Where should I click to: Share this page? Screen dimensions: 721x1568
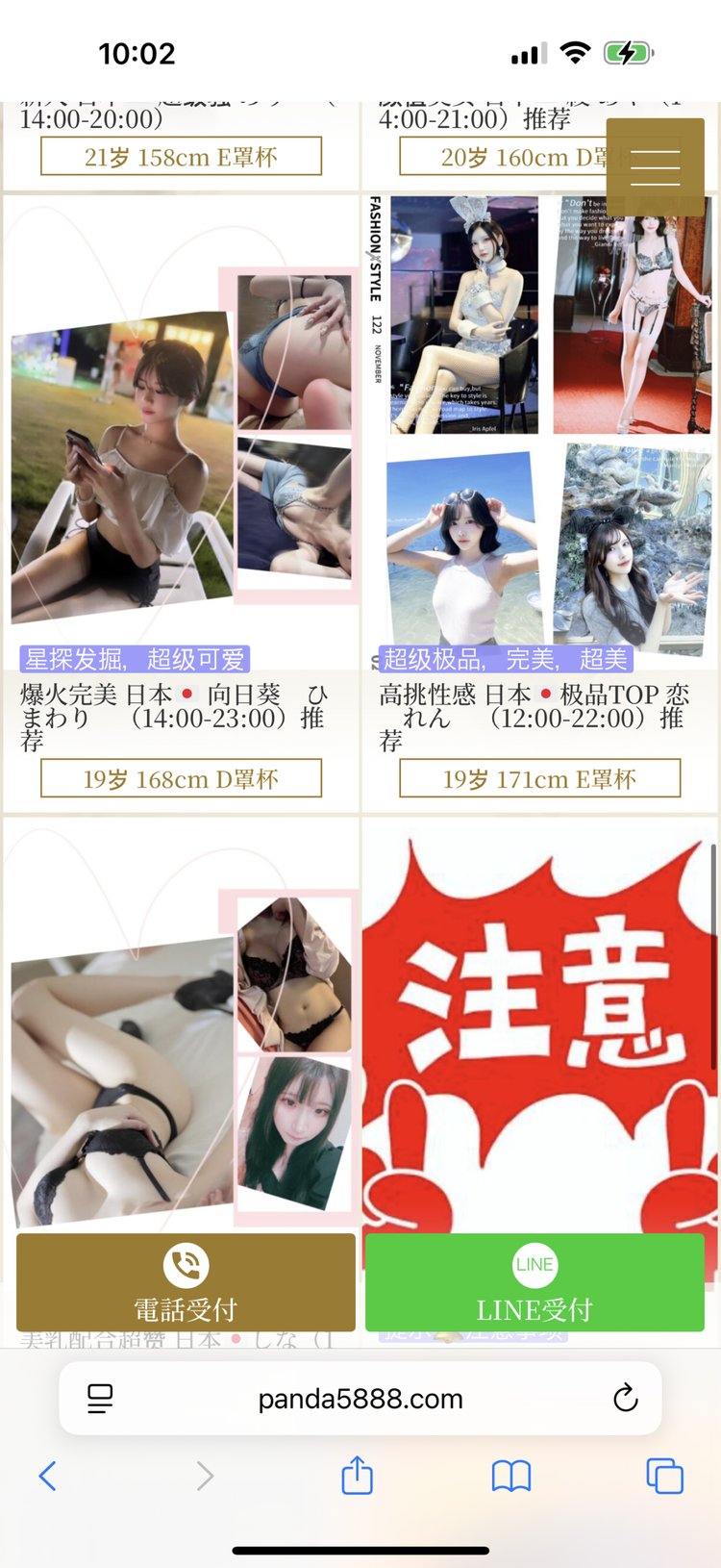[357, 1476]
